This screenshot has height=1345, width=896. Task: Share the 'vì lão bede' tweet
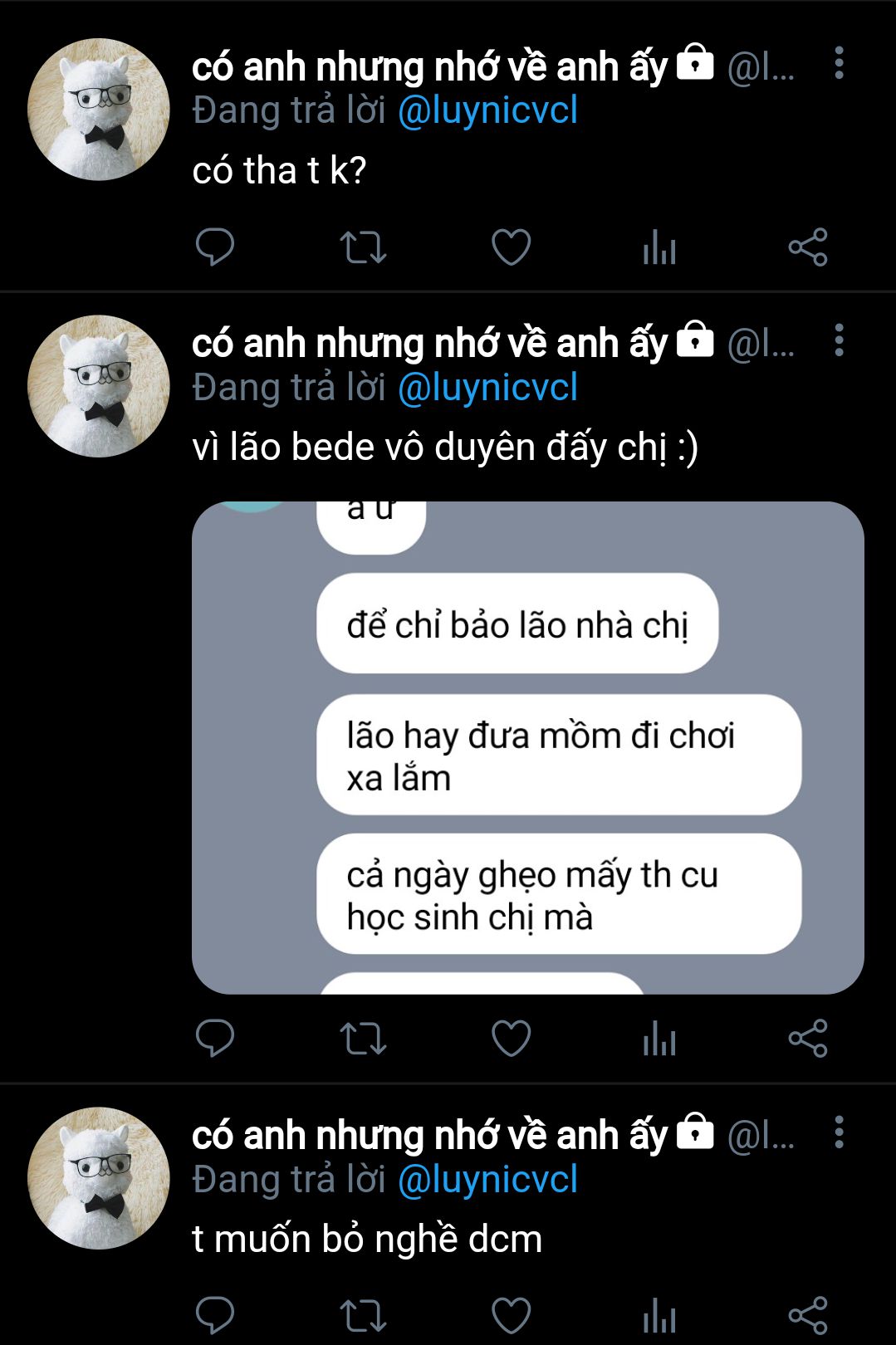click(807, 1038)
